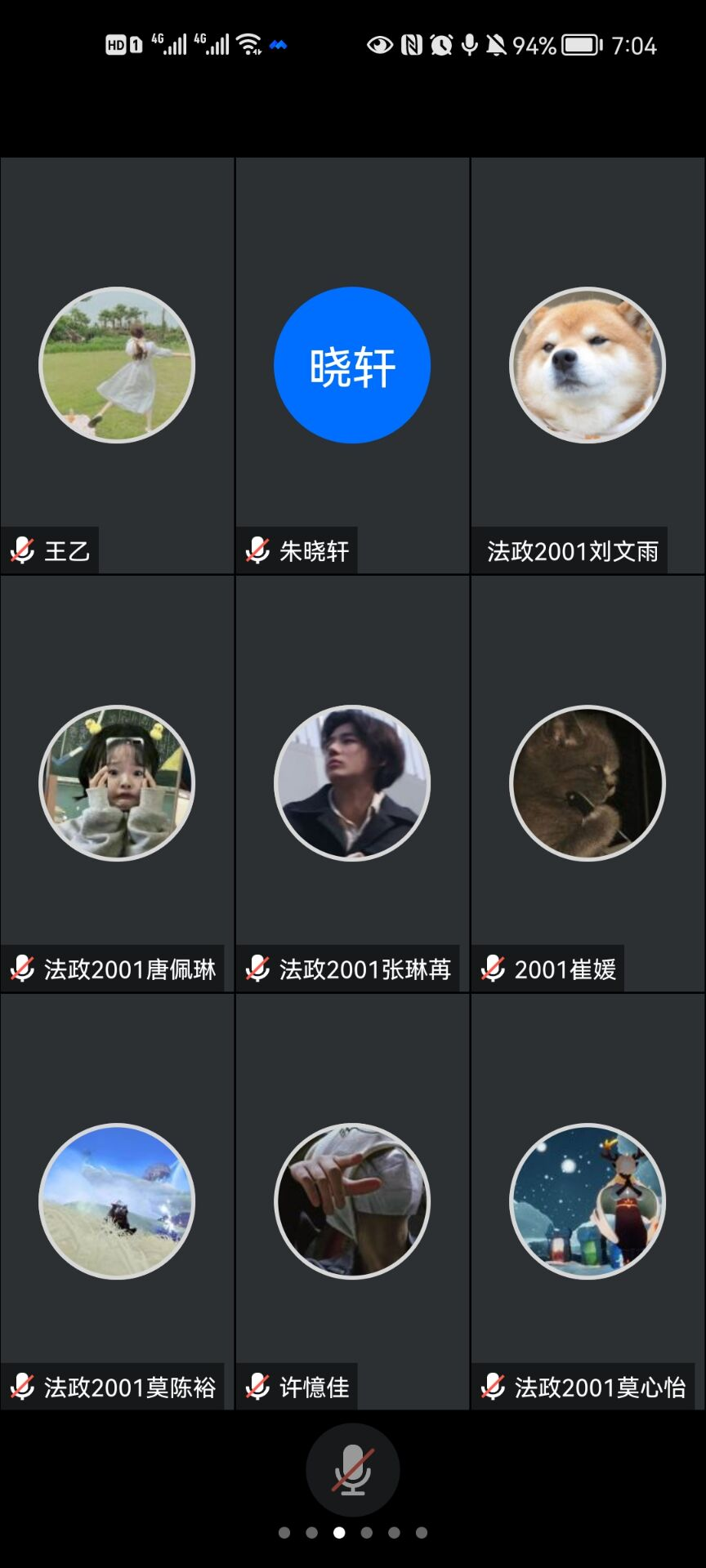Open the 法政2001张琳苒 participant tile
The image size is (706, 1568).
pos(352,783)
